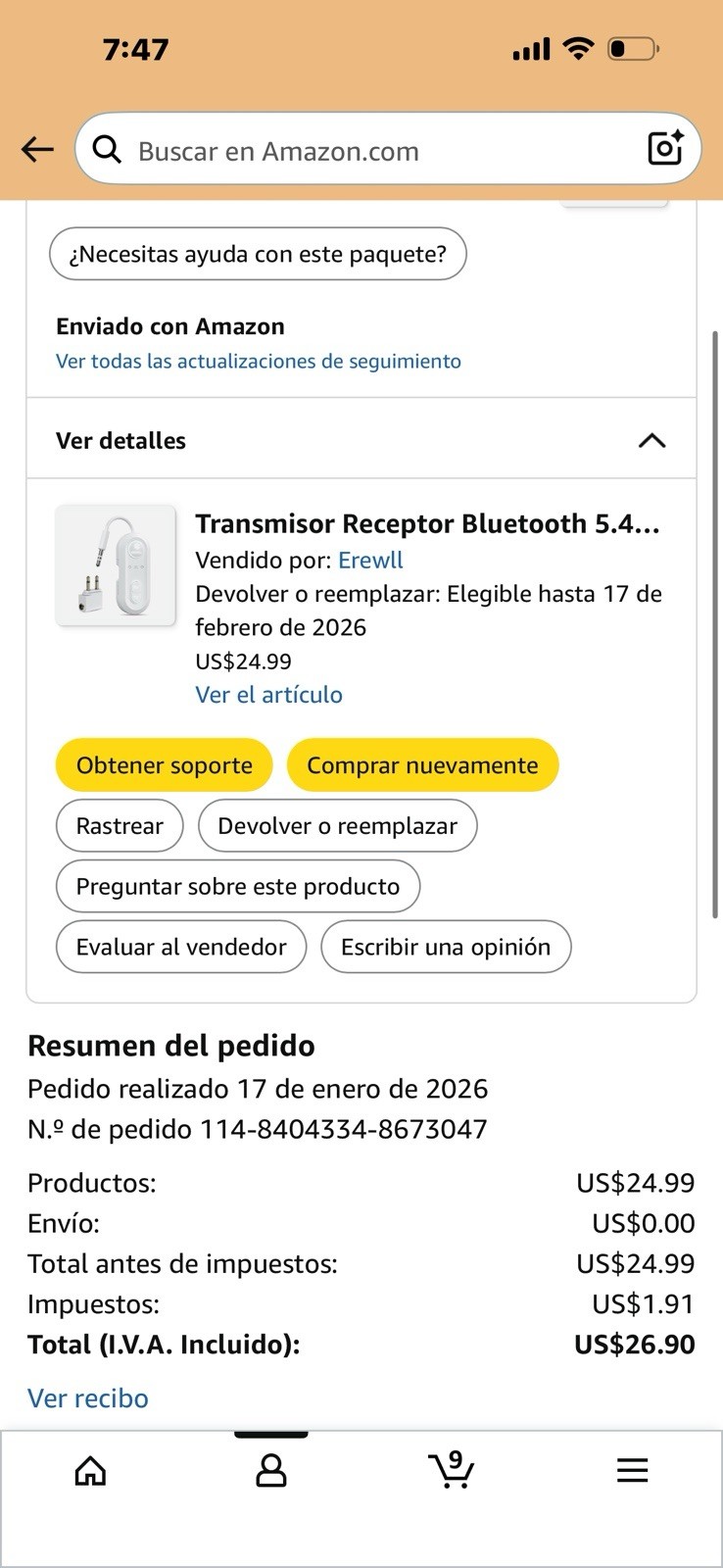Tap Comprar nuevamente
Screen dimensions: 723x1568
click(x=422, y=765)
